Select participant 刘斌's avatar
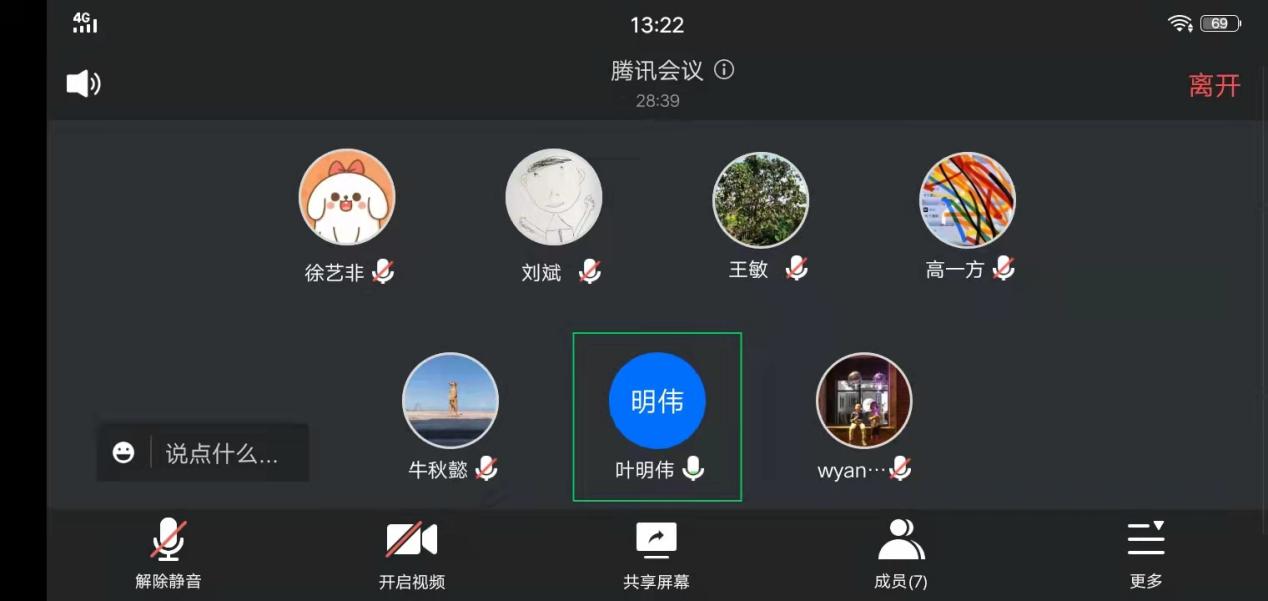The height and width of the screenshot is (601, 1268). 554,197
